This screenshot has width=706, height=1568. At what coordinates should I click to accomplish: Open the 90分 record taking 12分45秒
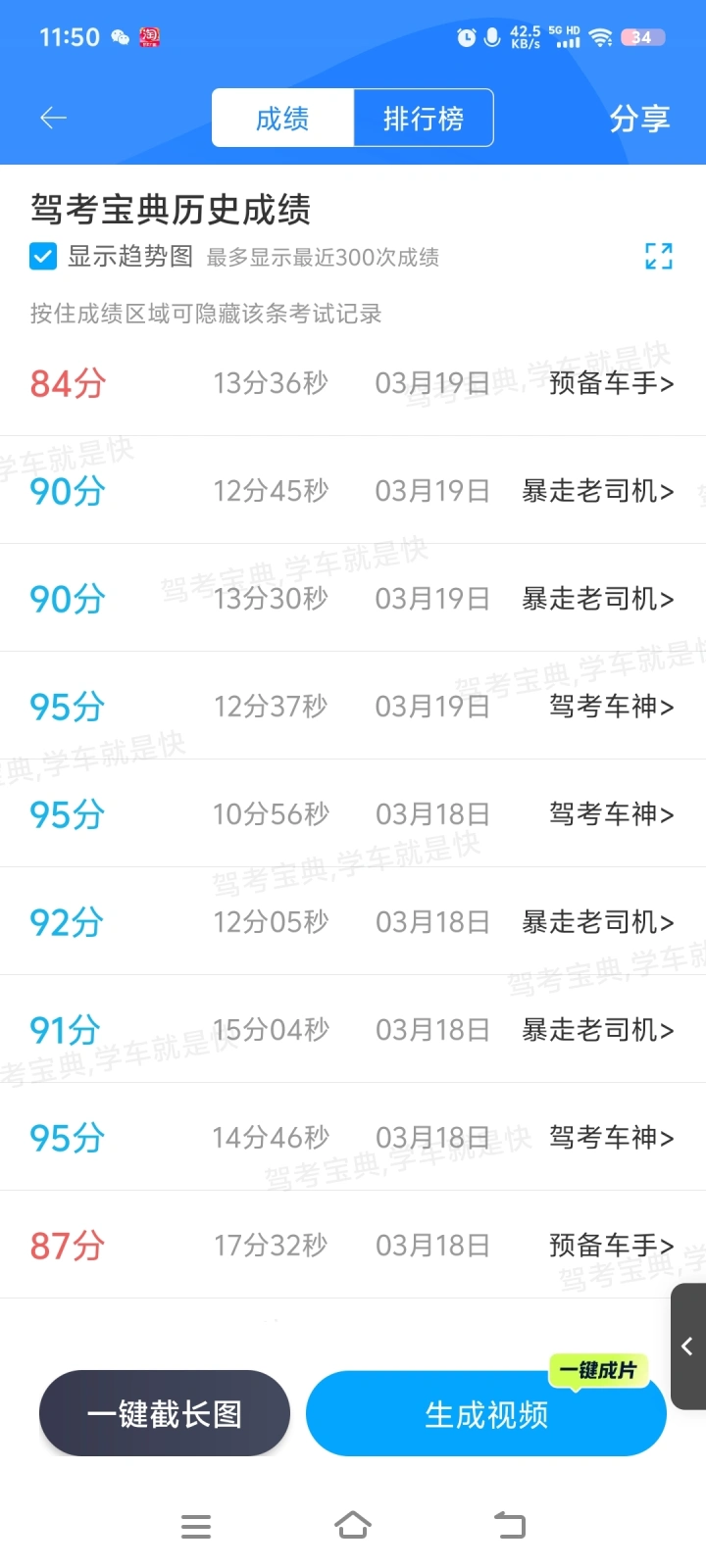[353, 490]
